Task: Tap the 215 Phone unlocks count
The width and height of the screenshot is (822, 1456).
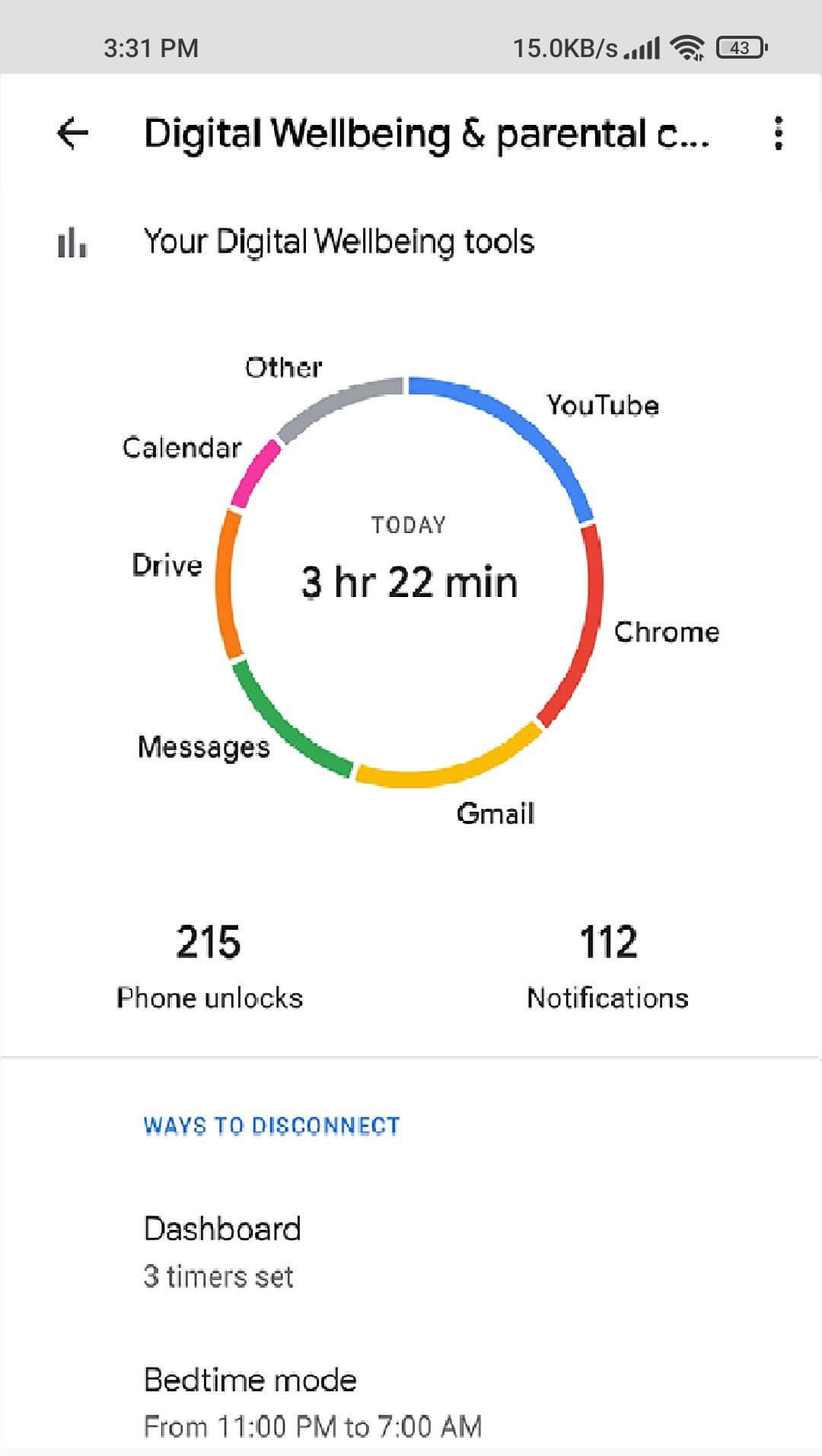Action: coord(209,966)
